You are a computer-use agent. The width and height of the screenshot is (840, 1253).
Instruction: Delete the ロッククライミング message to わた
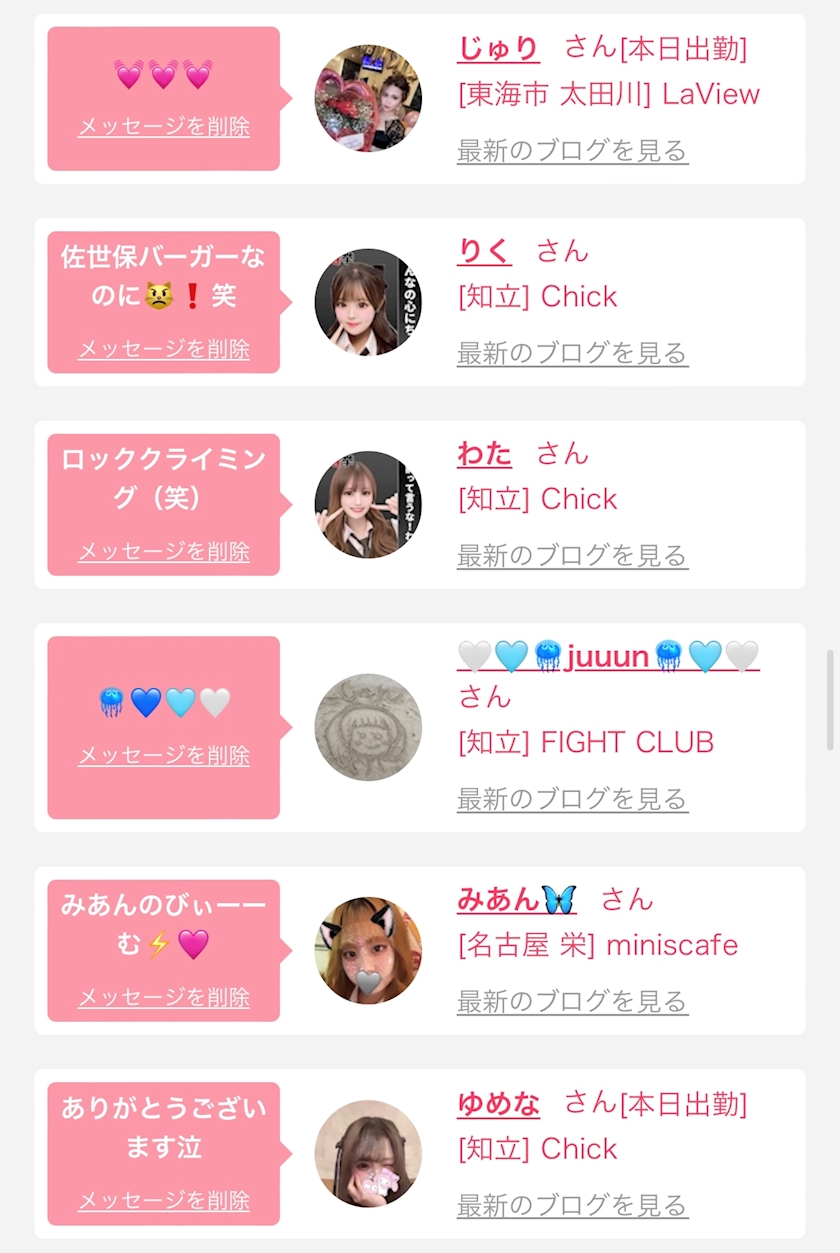(164, 551)
